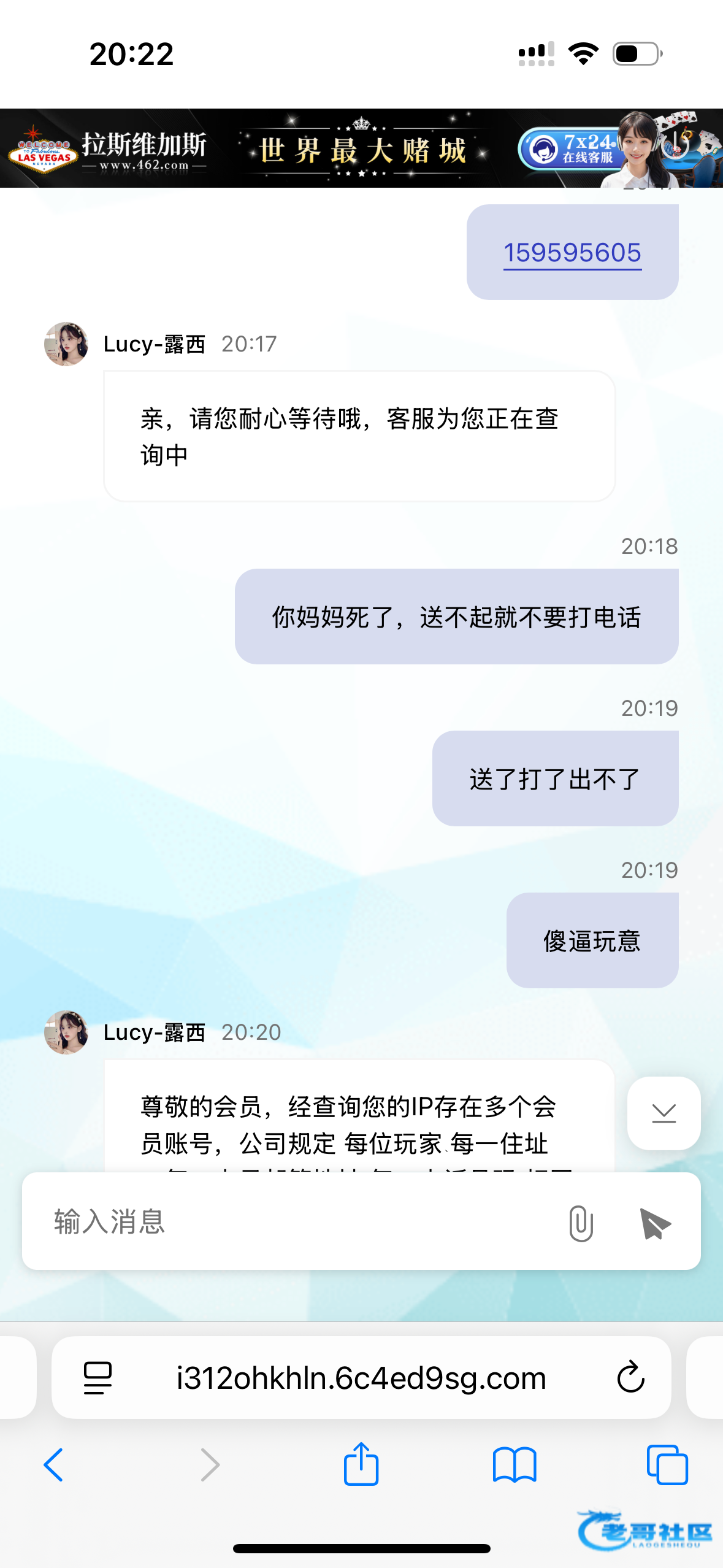Show all open Safari tabs
This screenshot has width=723, height=1568.
[667, 1465]
